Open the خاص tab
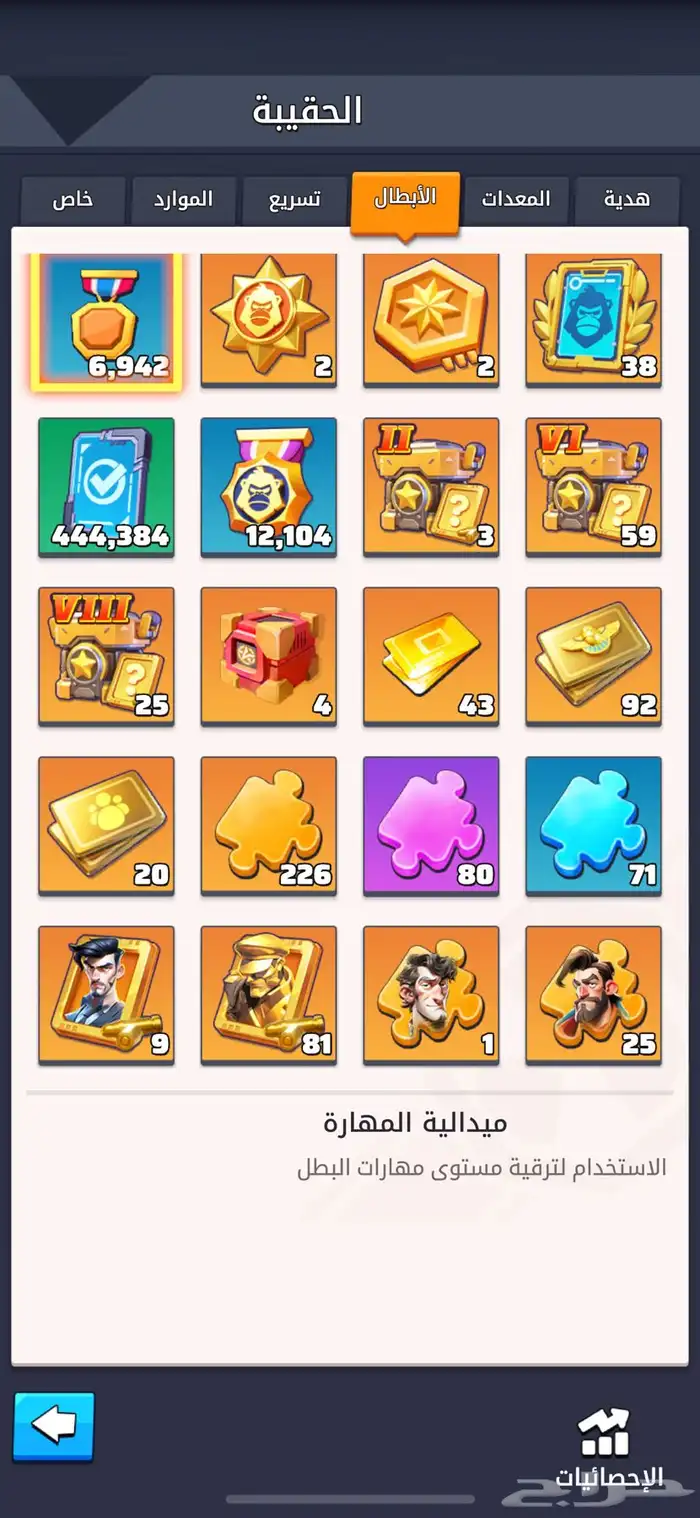Image resolution: width=700 pixels, height=1518 pixels. 73,199
